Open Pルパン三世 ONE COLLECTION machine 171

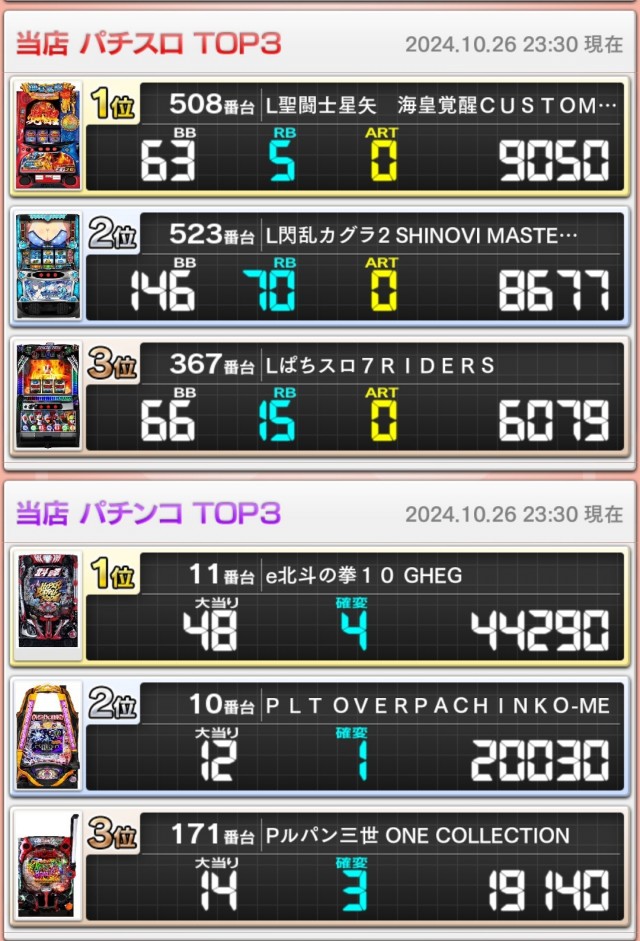coord(320,867)
